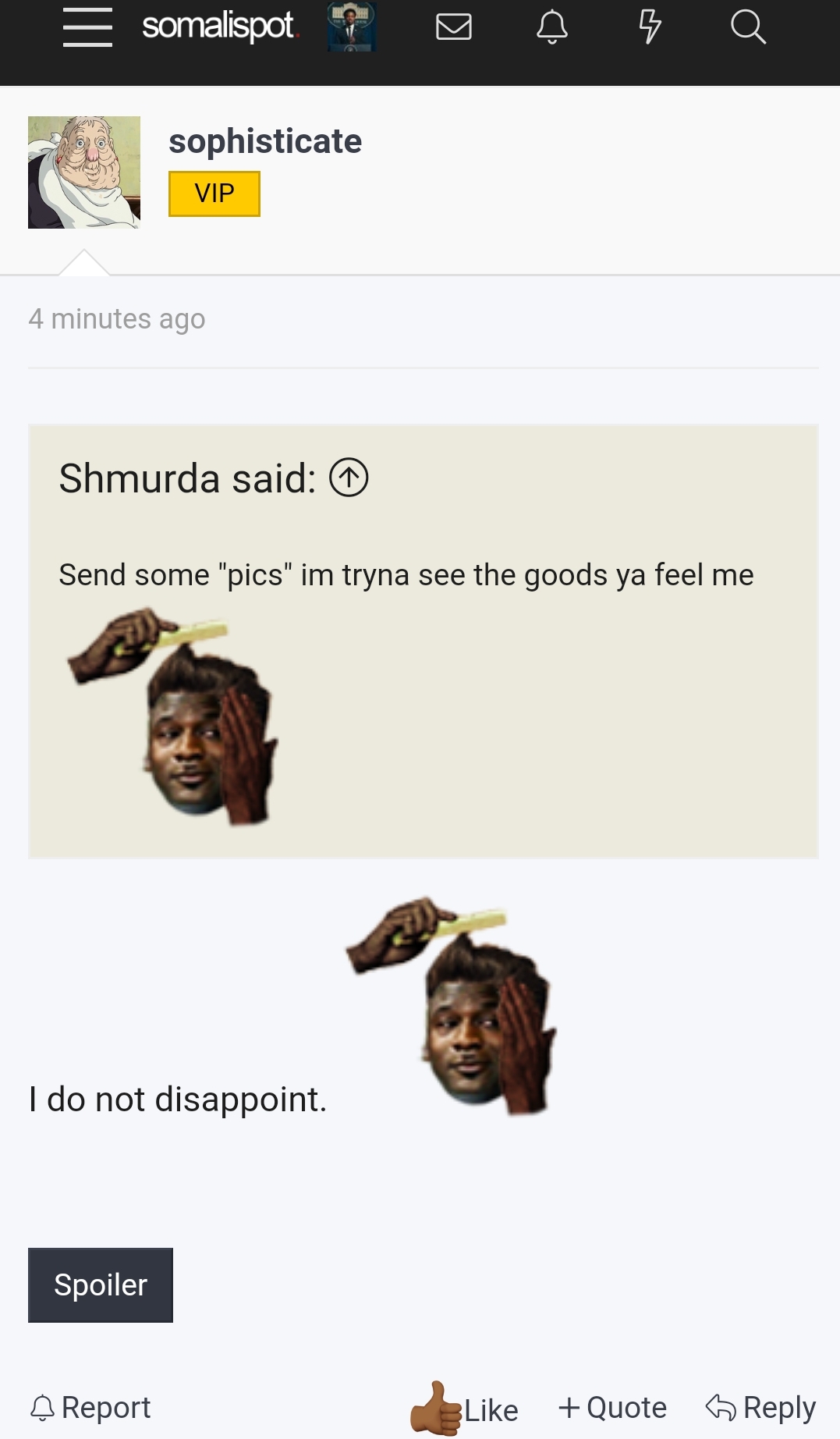The width and height of the screenshot is (840, 1439).
Task: Open the lightning bolt what's new icon
Action: [650, 27]
